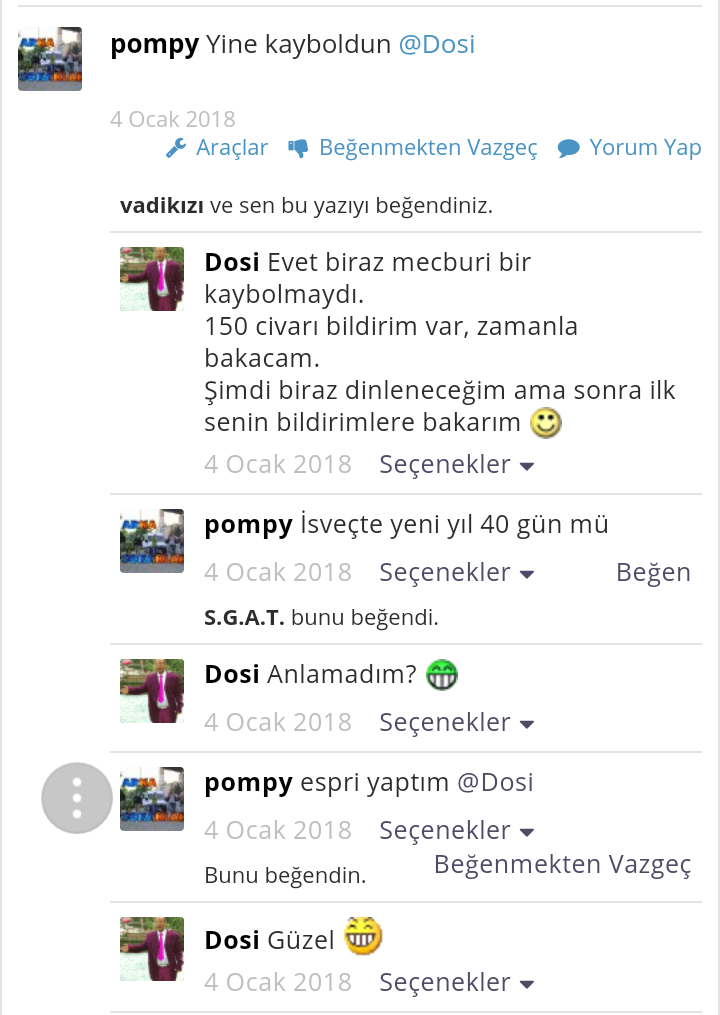Open S.G.A.T.'s profile
This screenshot has width=720, height=1015.
[244, 618]
